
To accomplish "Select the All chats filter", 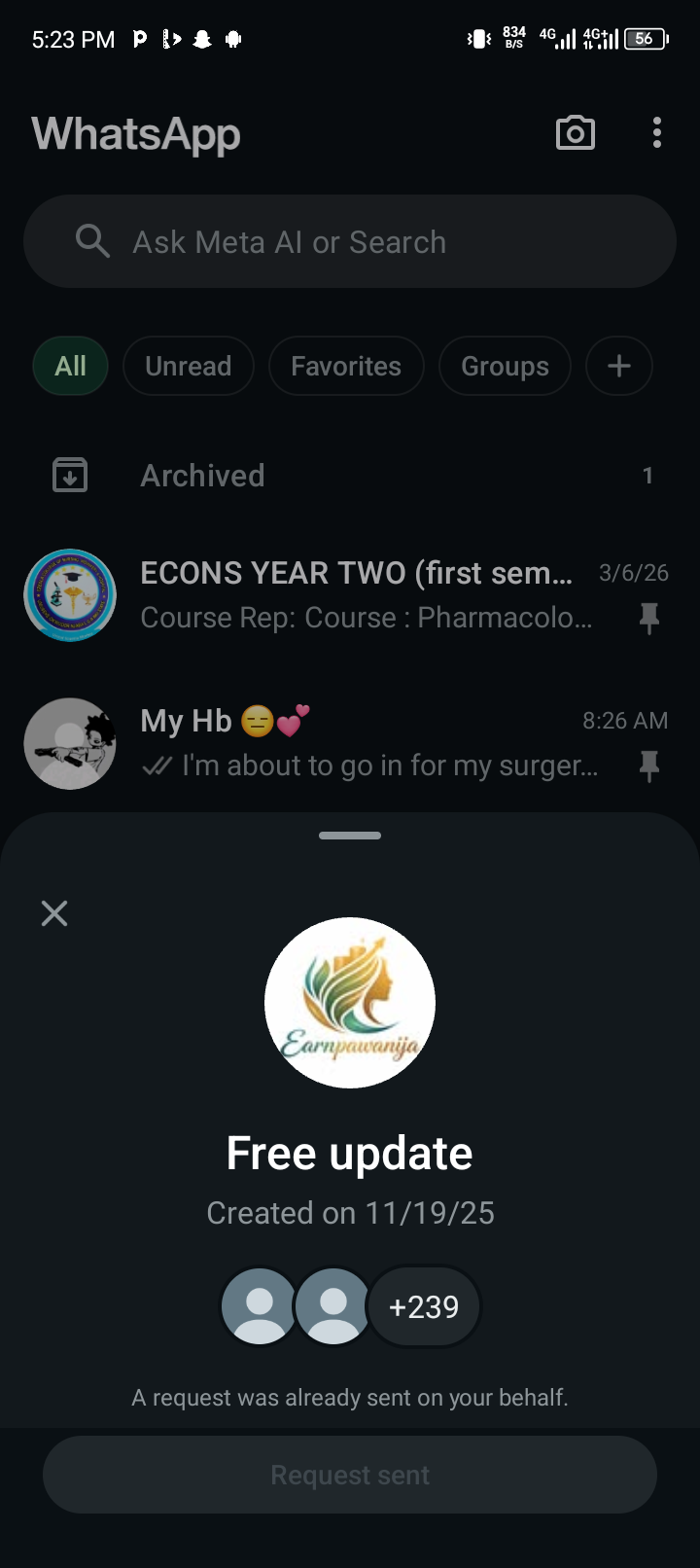I will coord(70,366).
